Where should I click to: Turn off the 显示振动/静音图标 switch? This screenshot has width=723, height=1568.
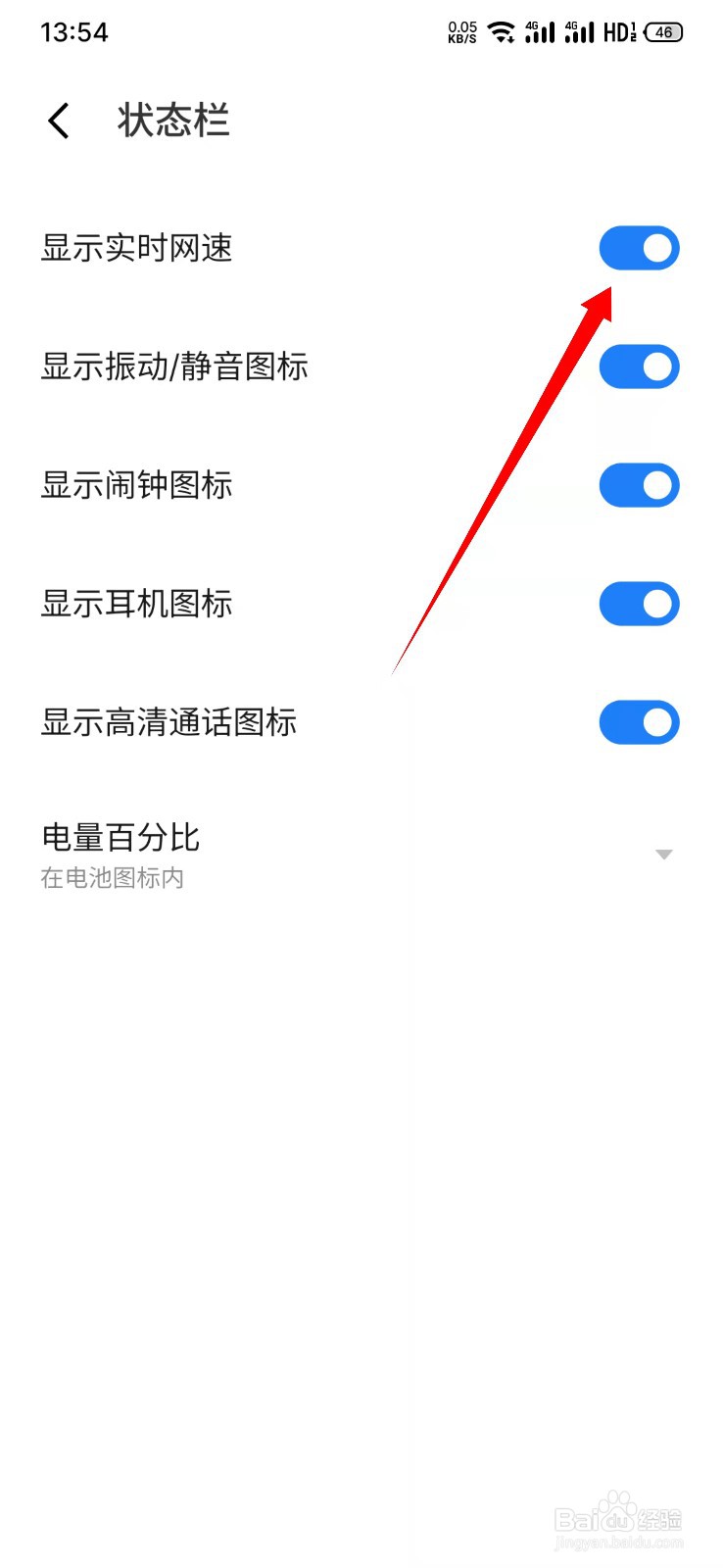click(x=639, y=367)
